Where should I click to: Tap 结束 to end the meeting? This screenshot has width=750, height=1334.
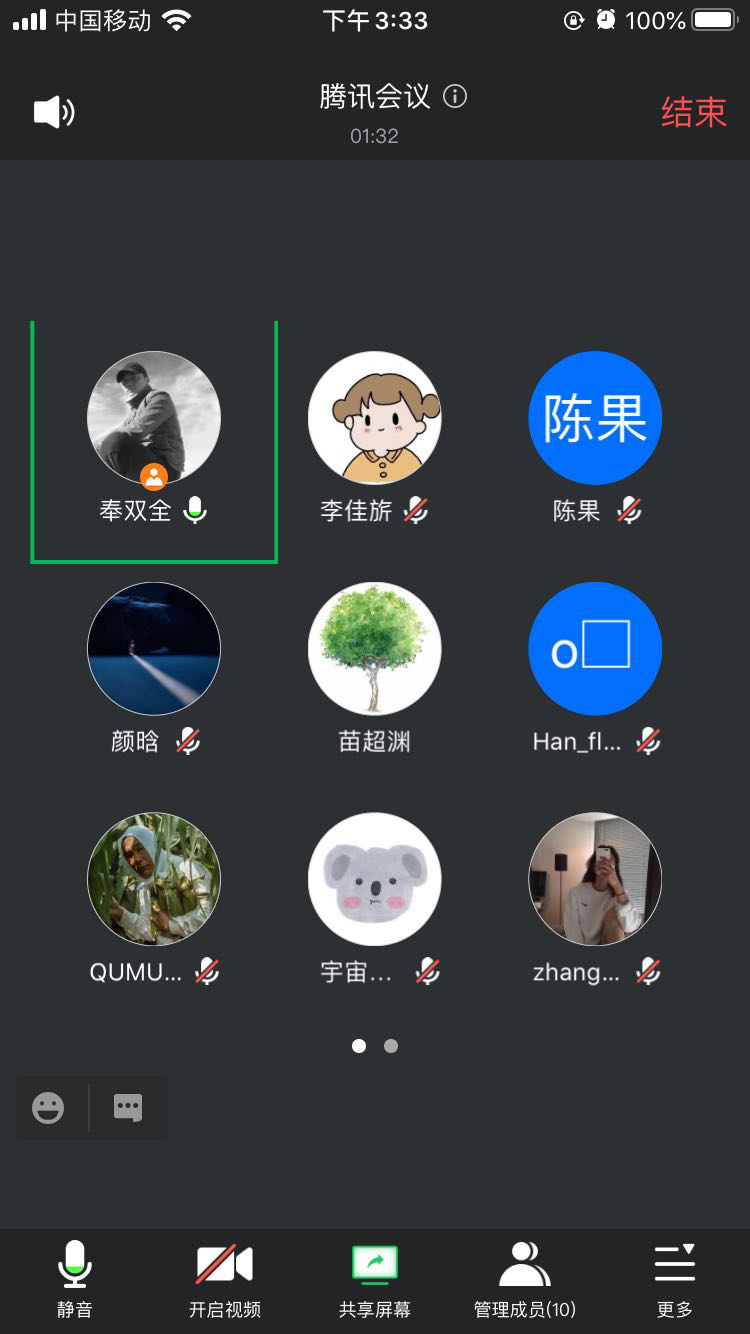(x=693, y=112)
